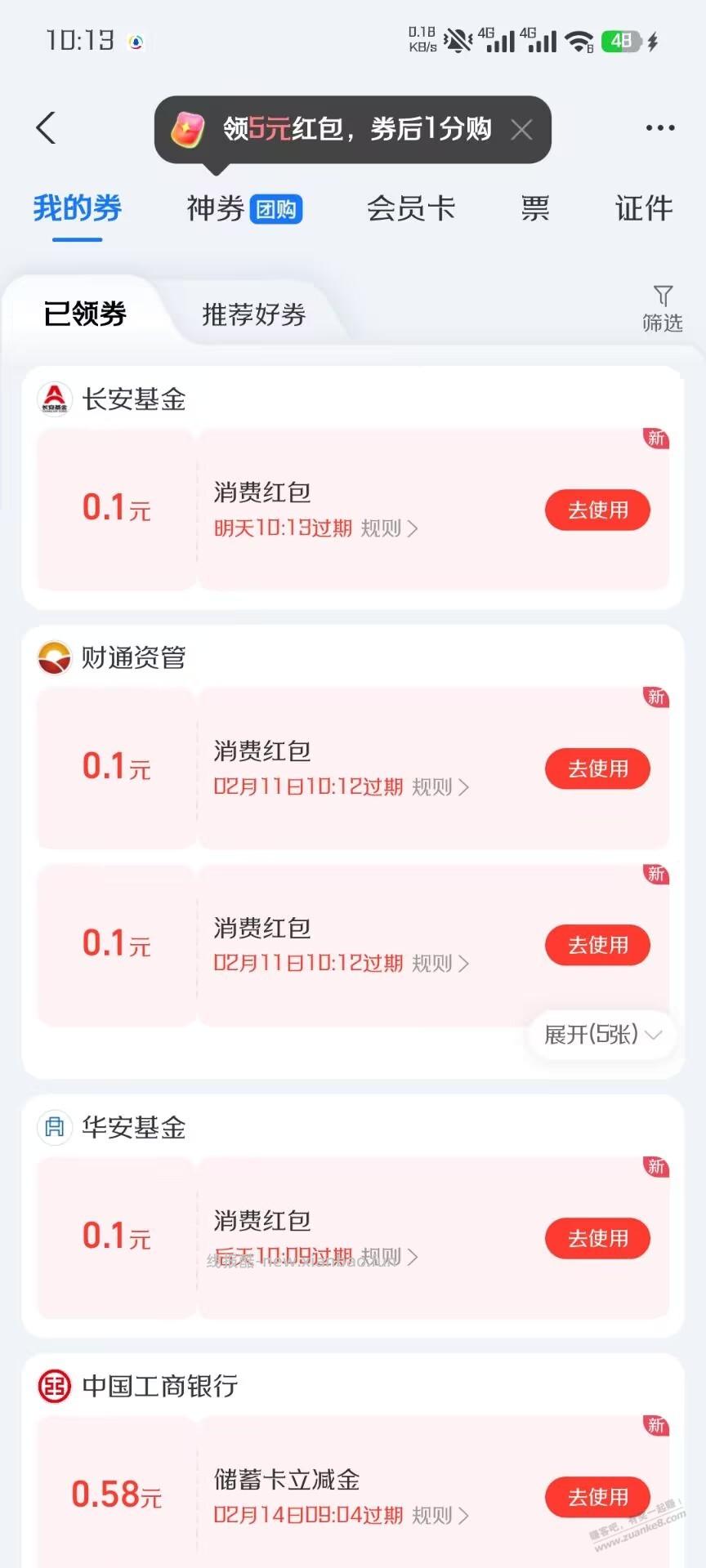Viewport: 706px width, 1568px height.
Task: Open the more options ellipsis menu
Action: coord(659,127)
